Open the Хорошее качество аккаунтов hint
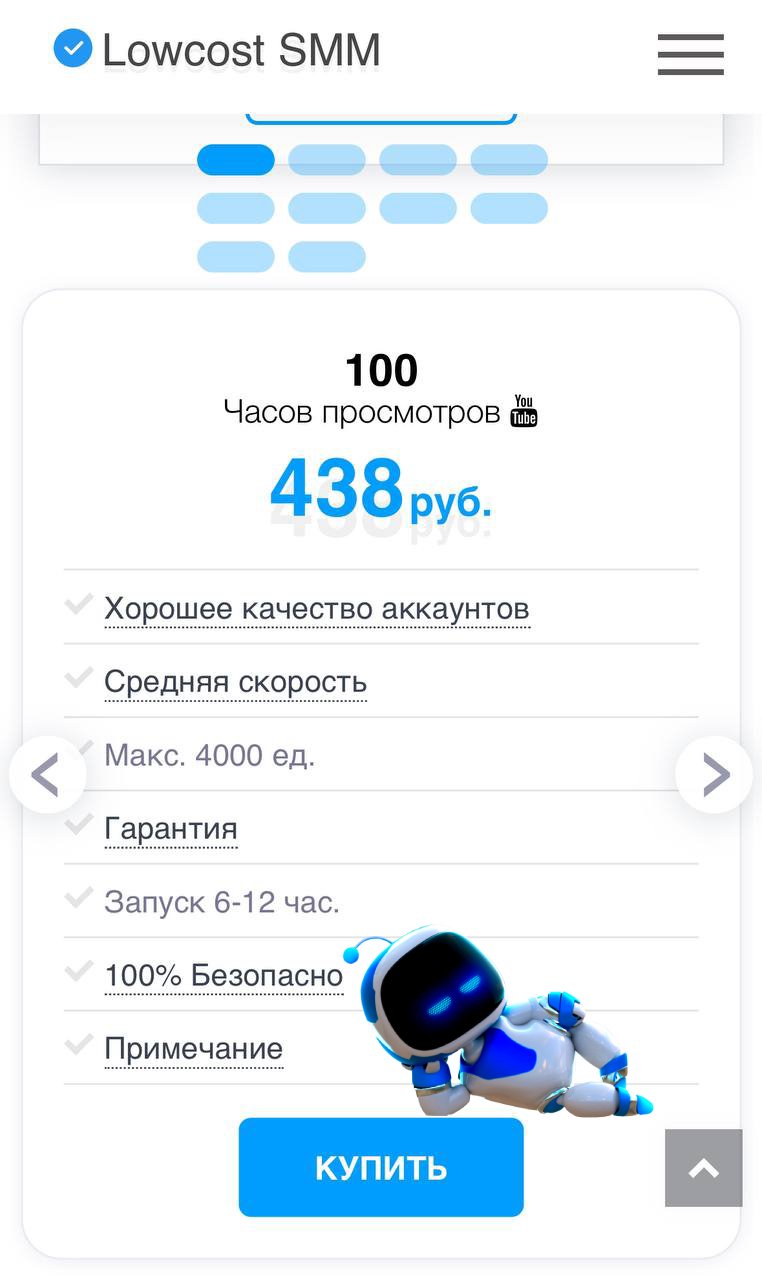Viewport: 762px width, 1280px height. tap(316, 608)
